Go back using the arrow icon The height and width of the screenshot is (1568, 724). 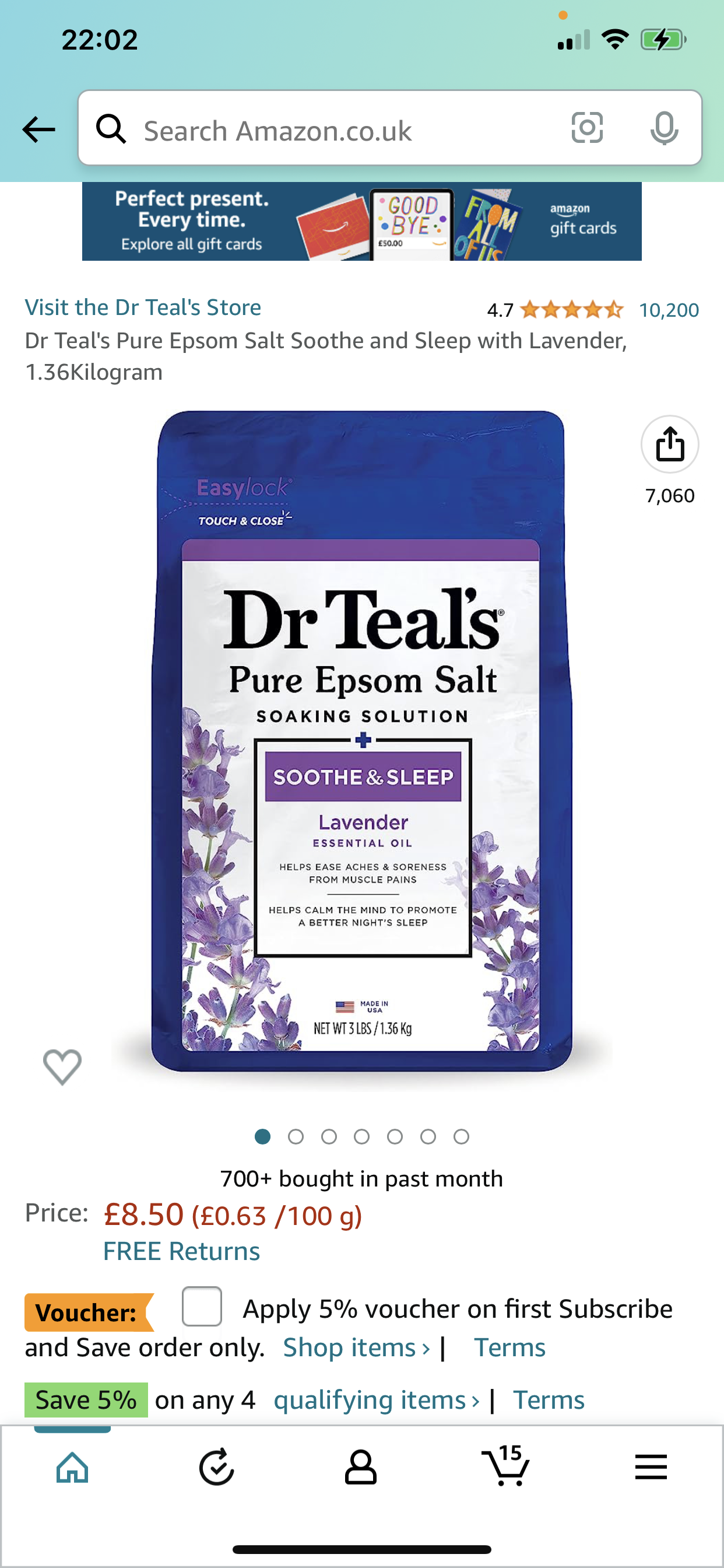point(38,129)
